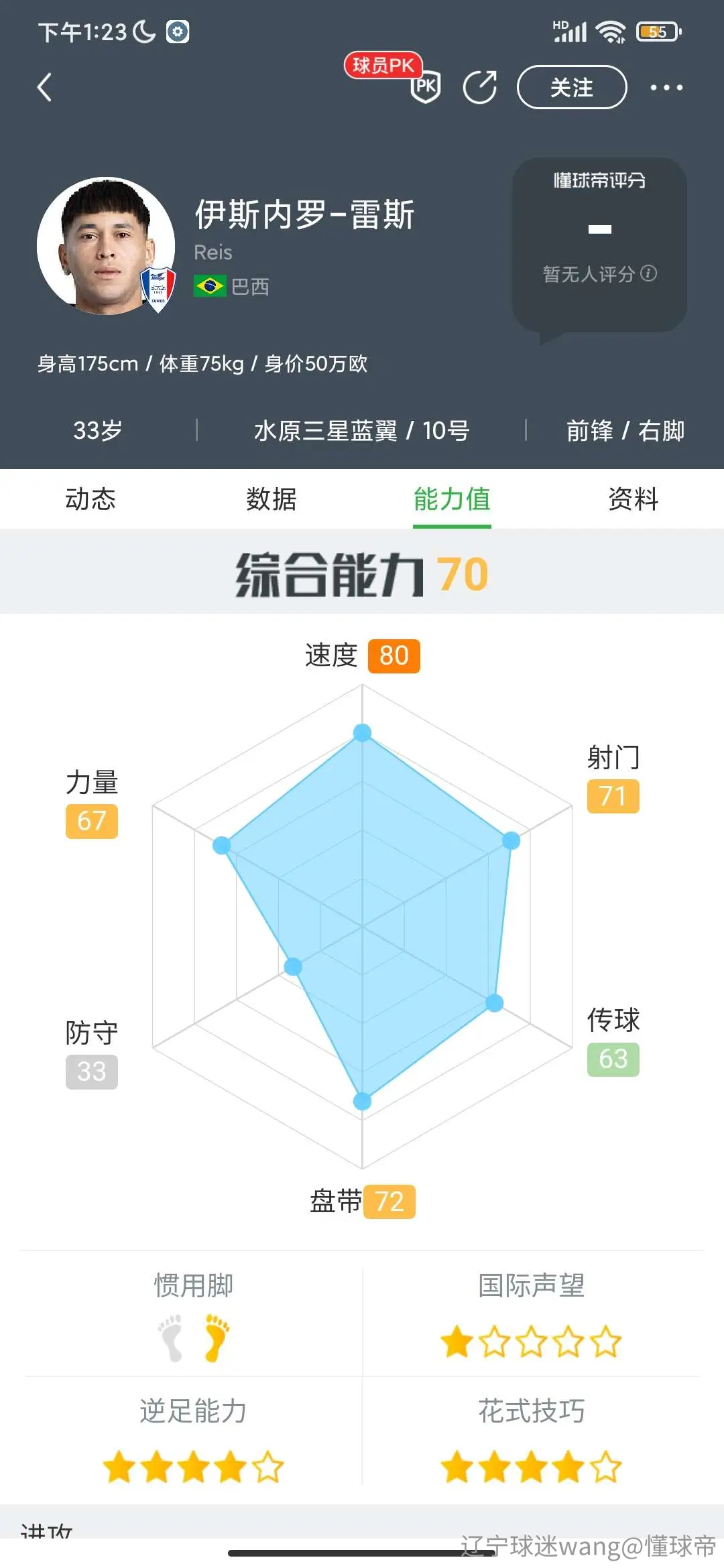Switch to the 资料 tab
724x1568 pixels.
(x=633, y=499)
